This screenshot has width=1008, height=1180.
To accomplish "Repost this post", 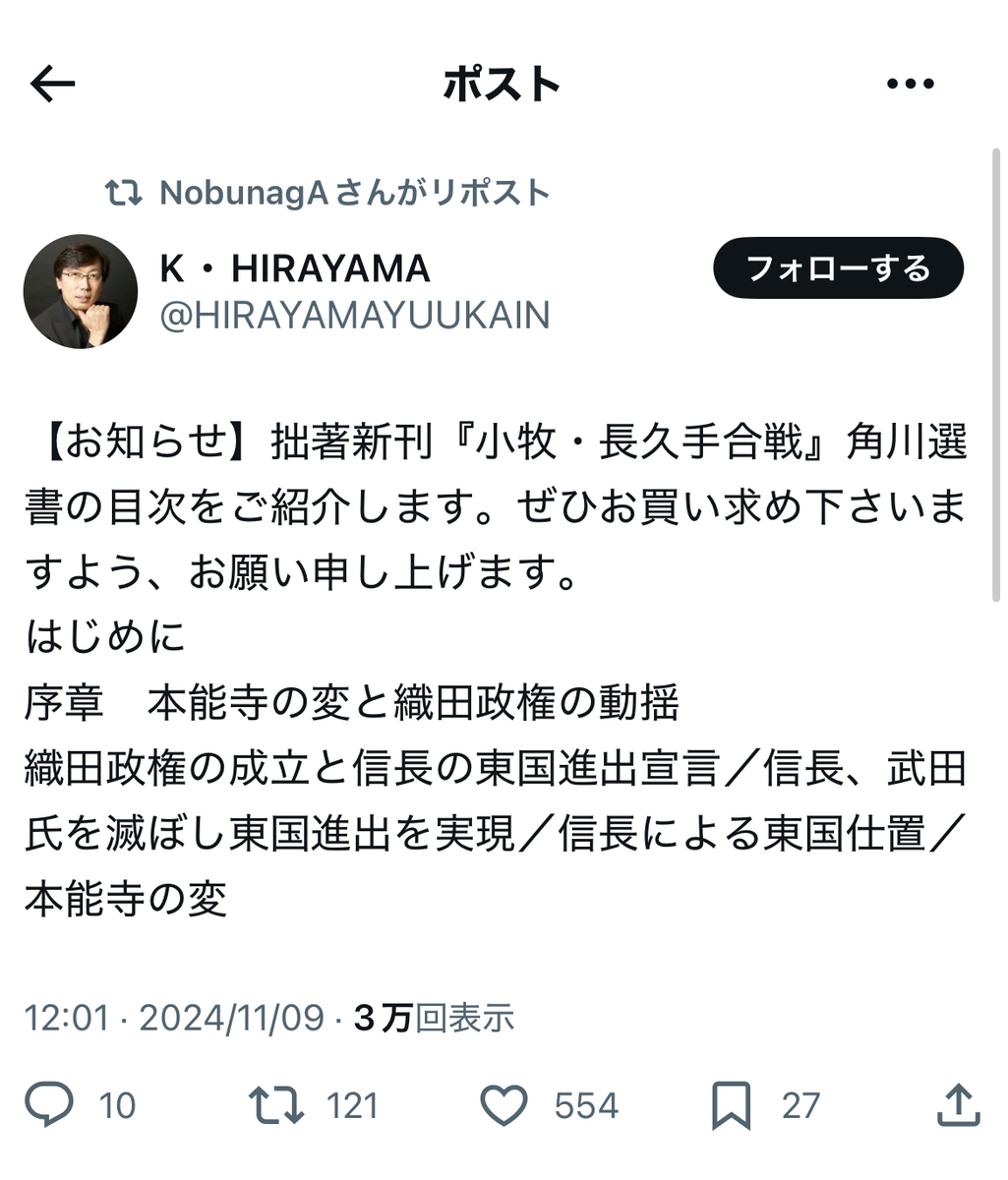I will pyautogui.click(x=276, y=1105).
